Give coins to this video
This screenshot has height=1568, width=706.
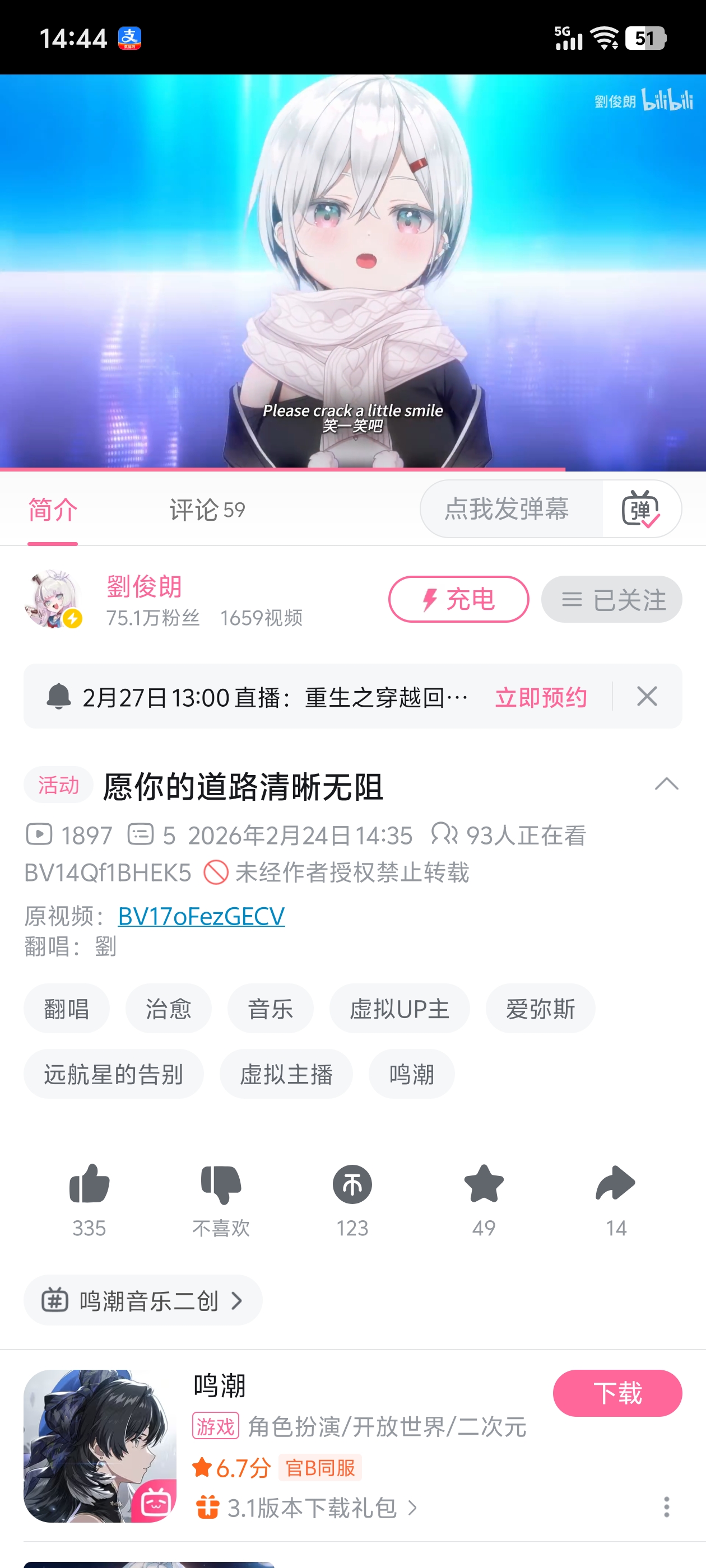tap(352, 1184)
